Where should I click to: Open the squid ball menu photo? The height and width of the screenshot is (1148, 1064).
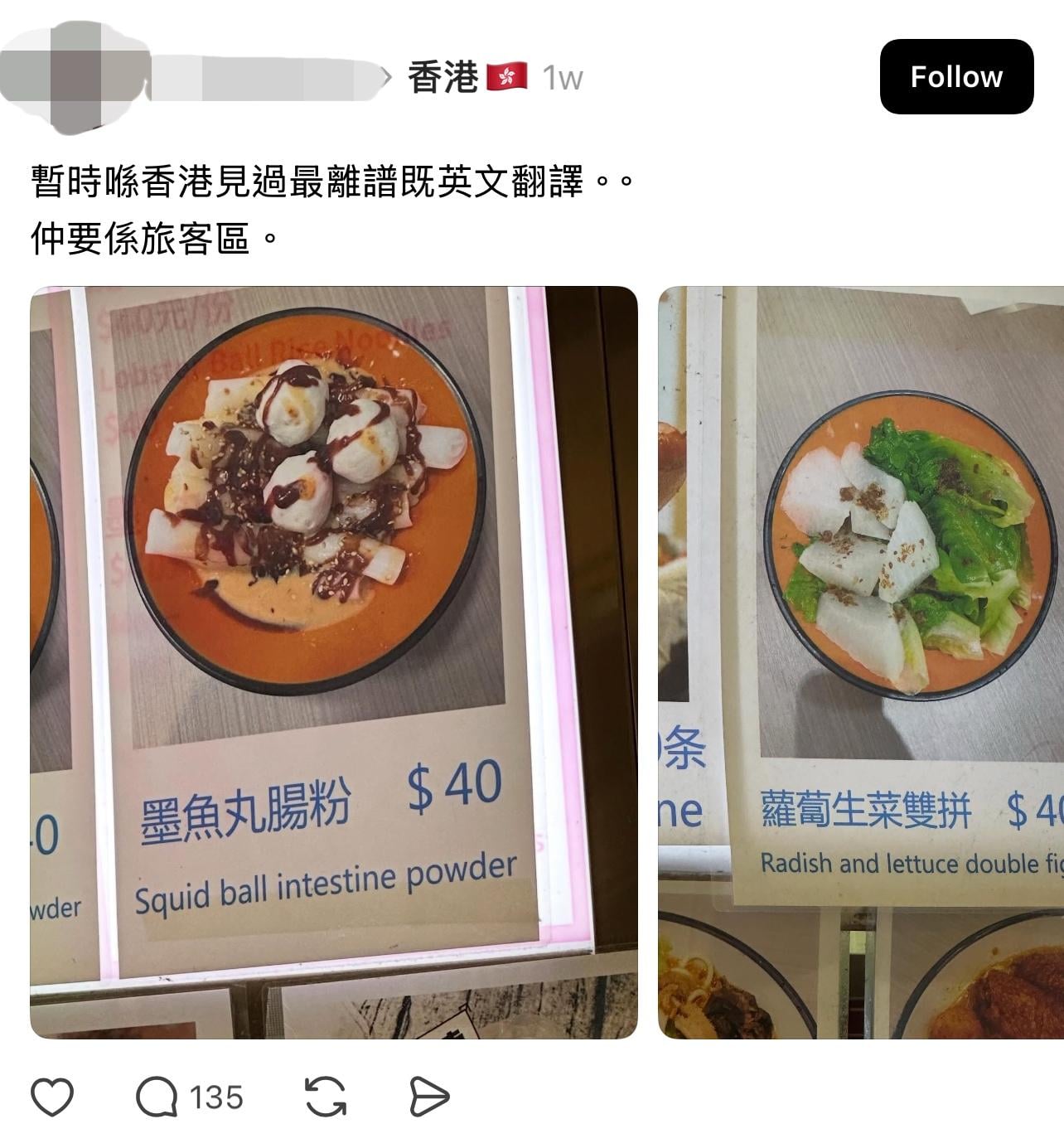click(x=333, y=661)
